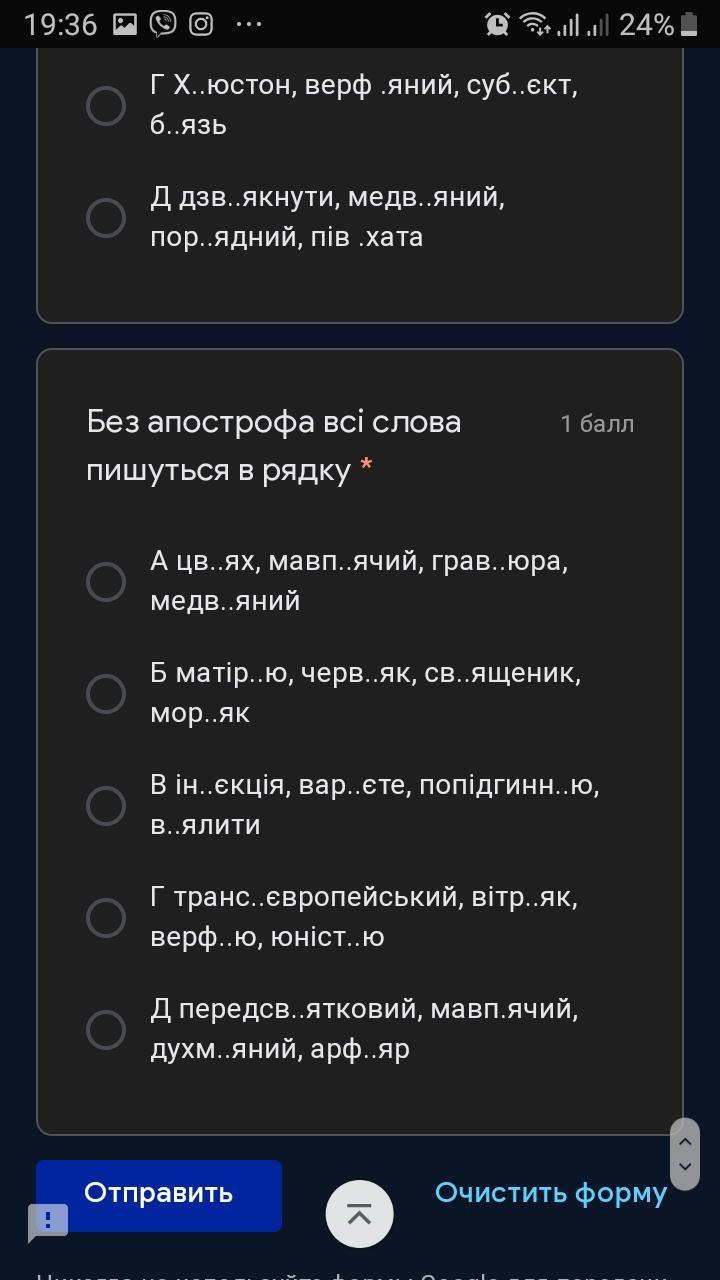720x1280 pixels.
Task: Pick answer Г транс..європейський, вітр..як
Action: coord(106,918)
